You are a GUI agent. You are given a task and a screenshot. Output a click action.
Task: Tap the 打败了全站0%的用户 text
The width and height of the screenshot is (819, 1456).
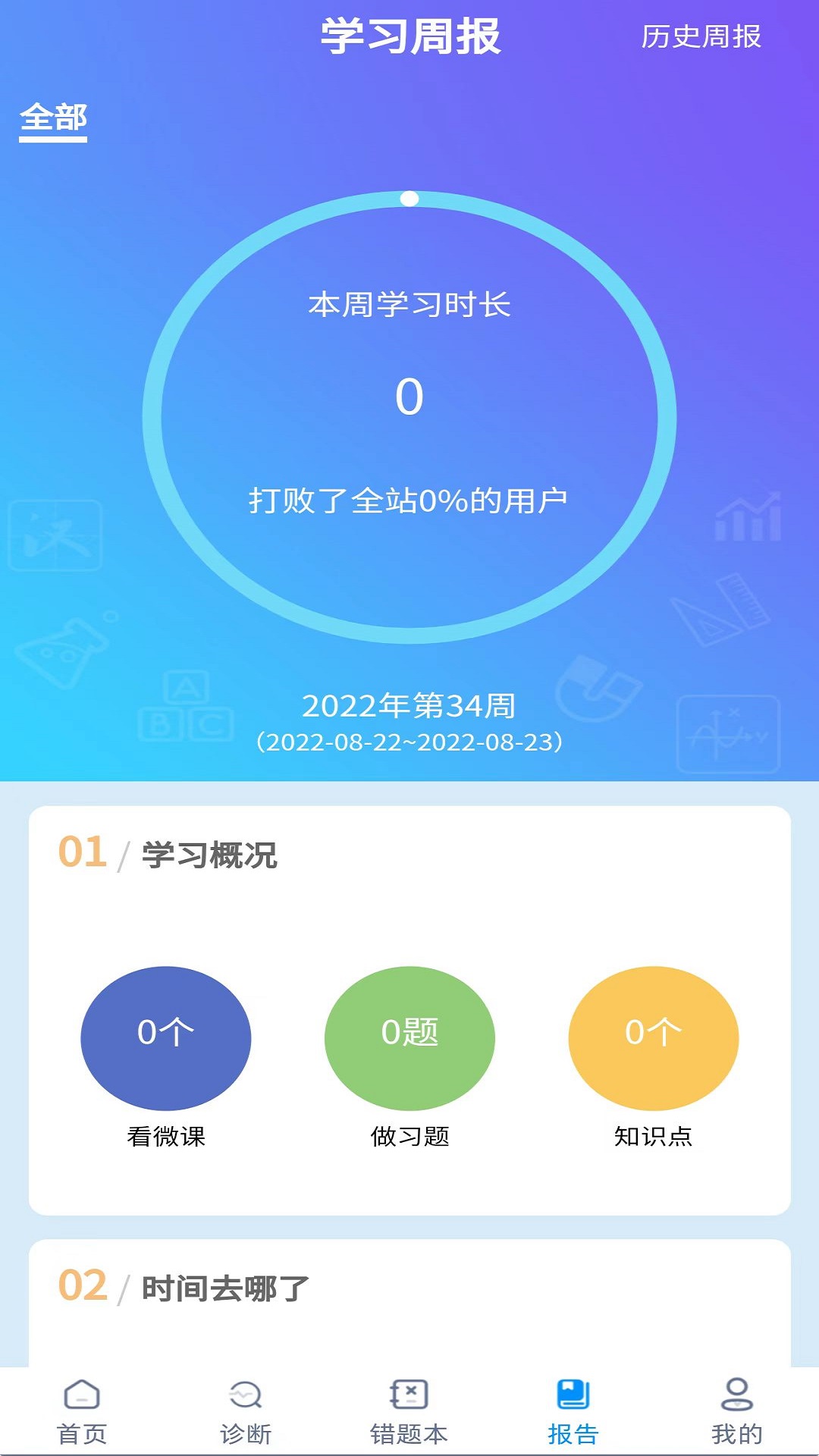(409, 499)
